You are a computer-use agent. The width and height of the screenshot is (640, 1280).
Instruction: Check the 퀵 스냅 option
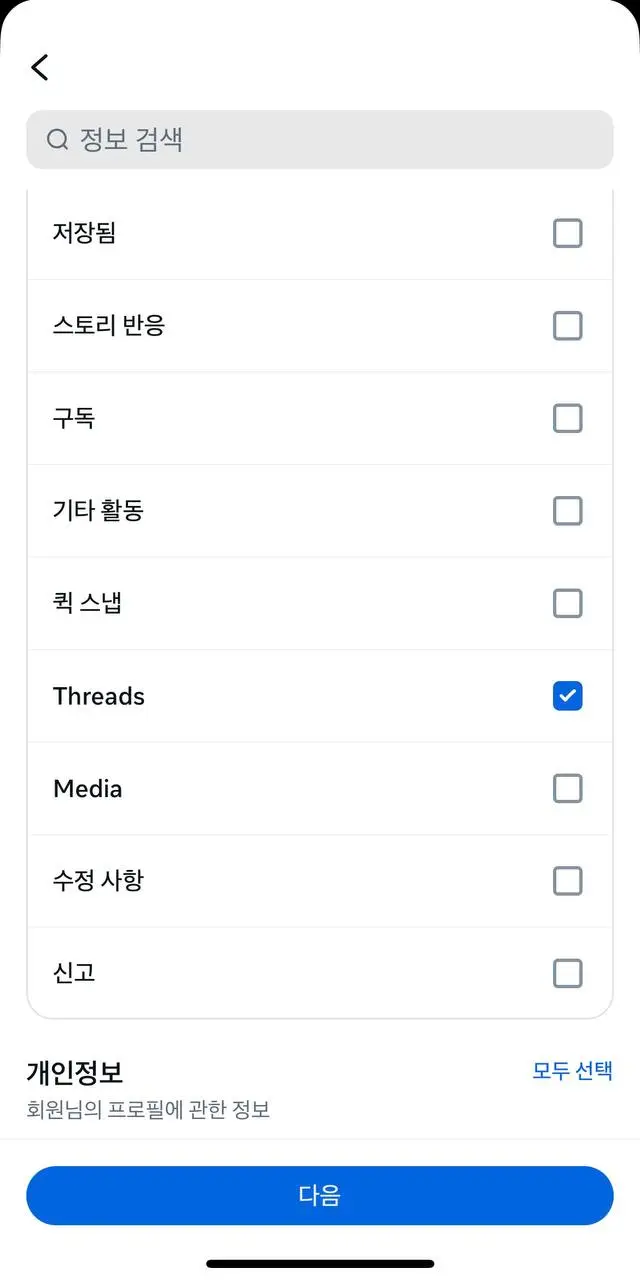pos(567,603)
